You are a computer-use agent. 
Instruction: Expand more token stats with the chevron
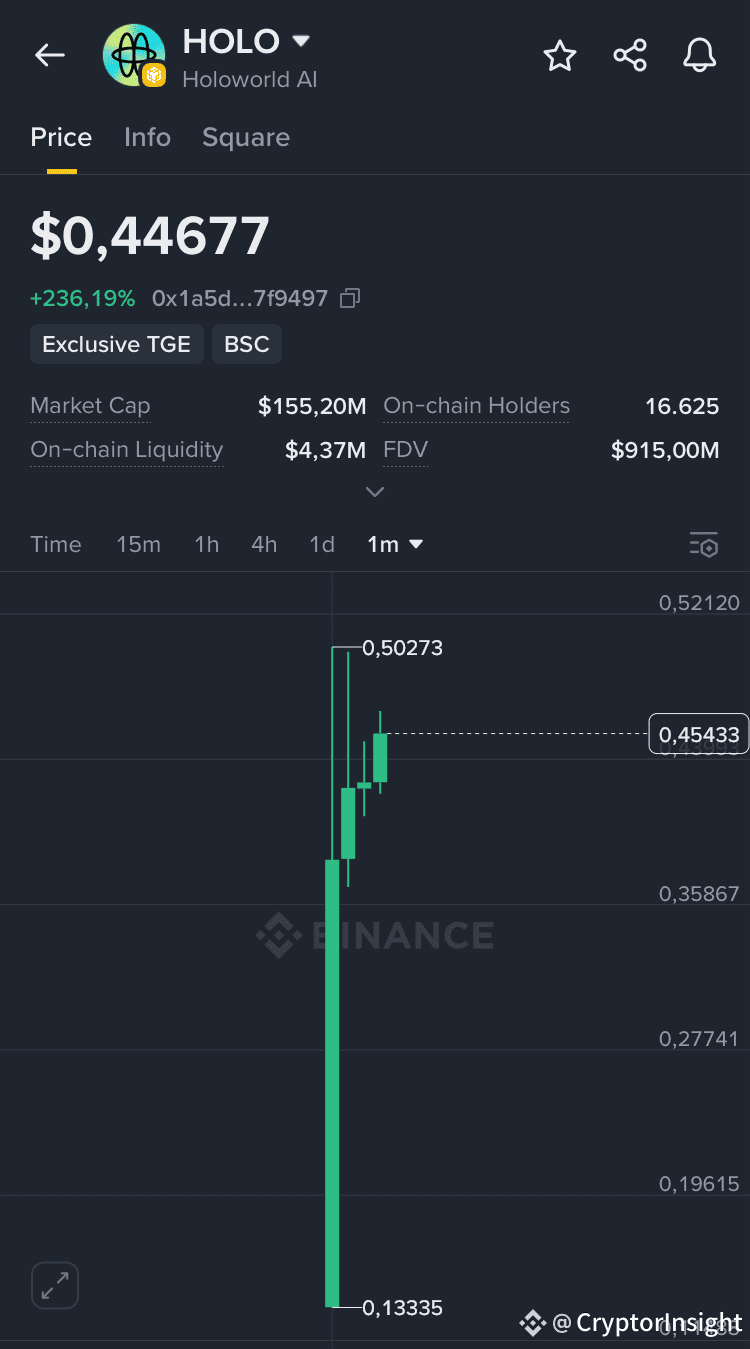pyautogui.click(x=375, y=491)
